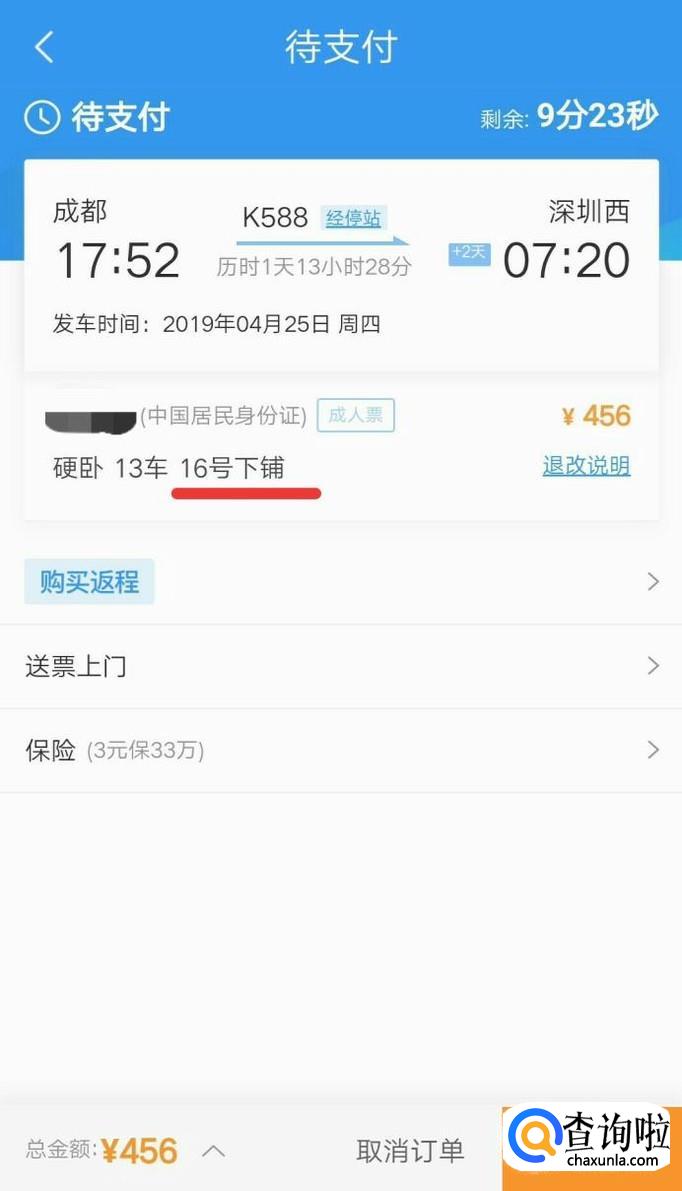Open the 退改说明 refund policy link
This screenshot has height=1191, width=682.
click(586, 465)
